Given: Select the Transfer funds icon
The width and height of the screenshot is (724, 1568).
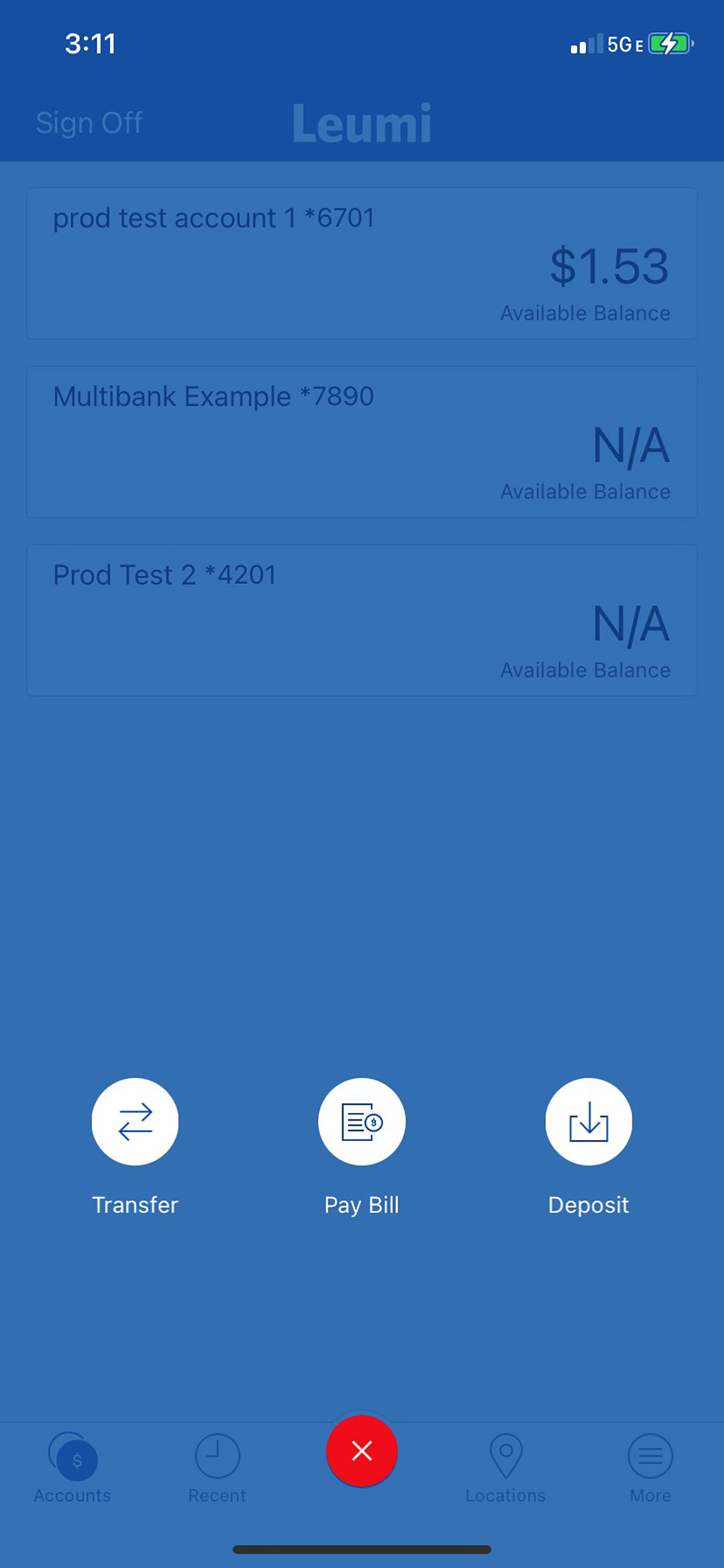Looking at the screenshot, I should [x=135, y=1122].
